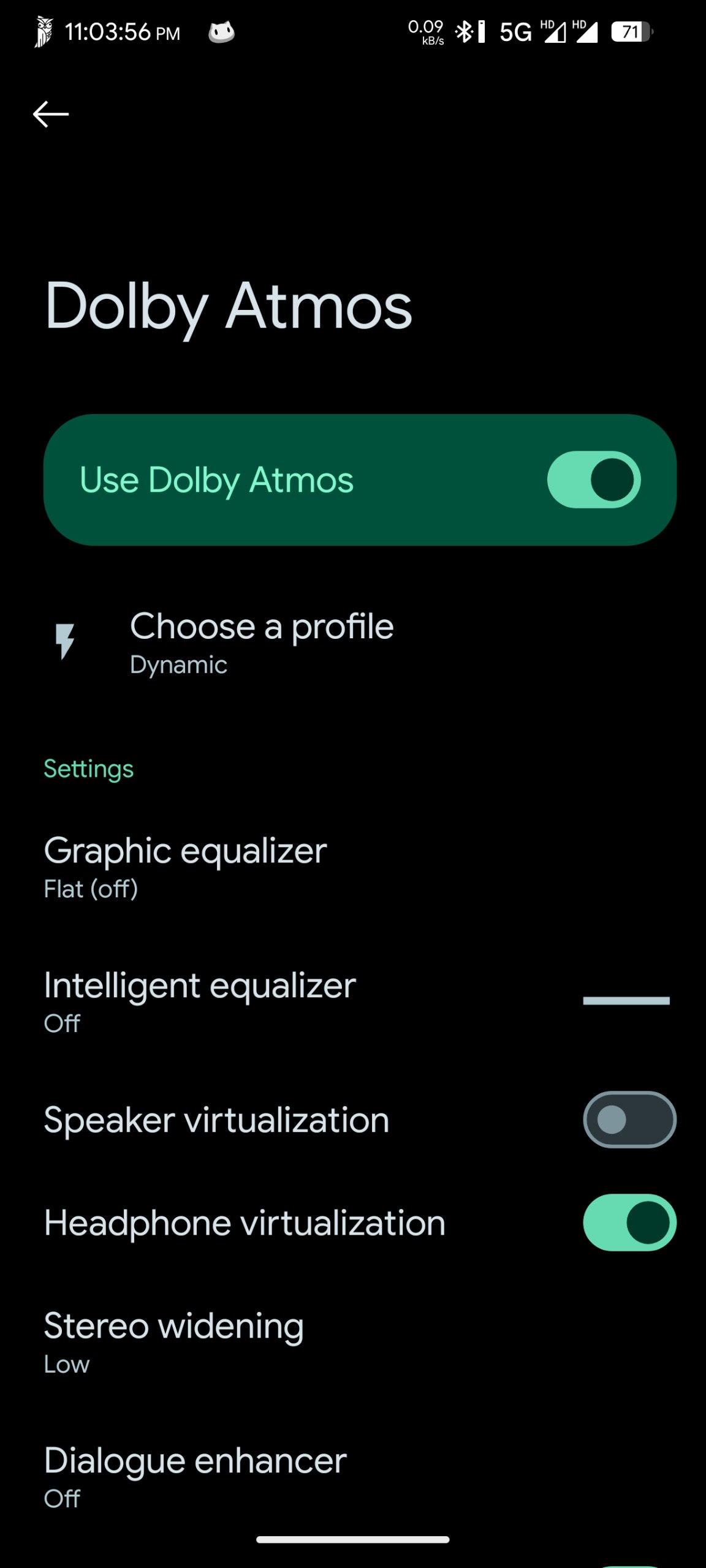Open Choose a profile setting
706x1568 pixels.
click(353, 643)
